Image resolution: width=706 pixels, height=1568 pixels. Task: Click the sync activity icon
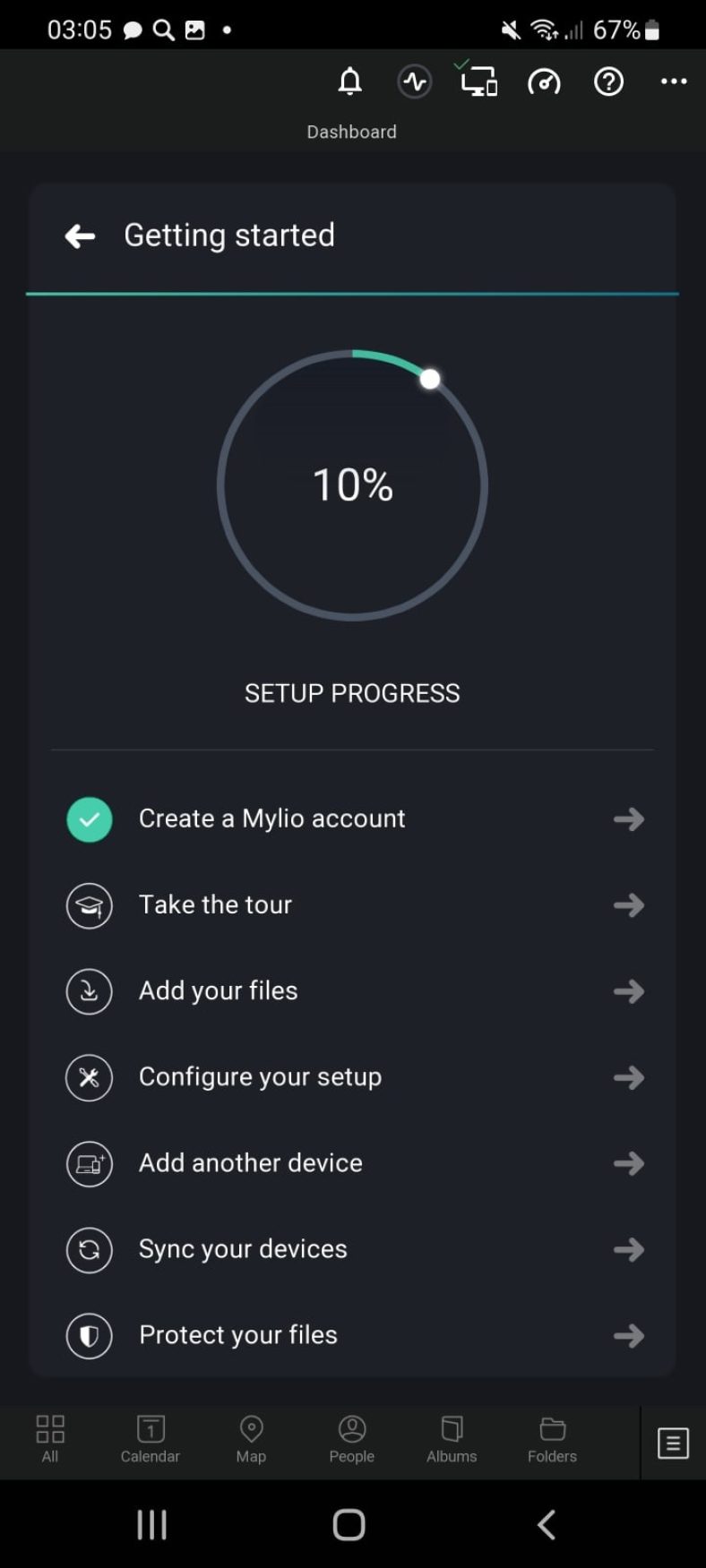pyautogui.click(x=414, y=81)
